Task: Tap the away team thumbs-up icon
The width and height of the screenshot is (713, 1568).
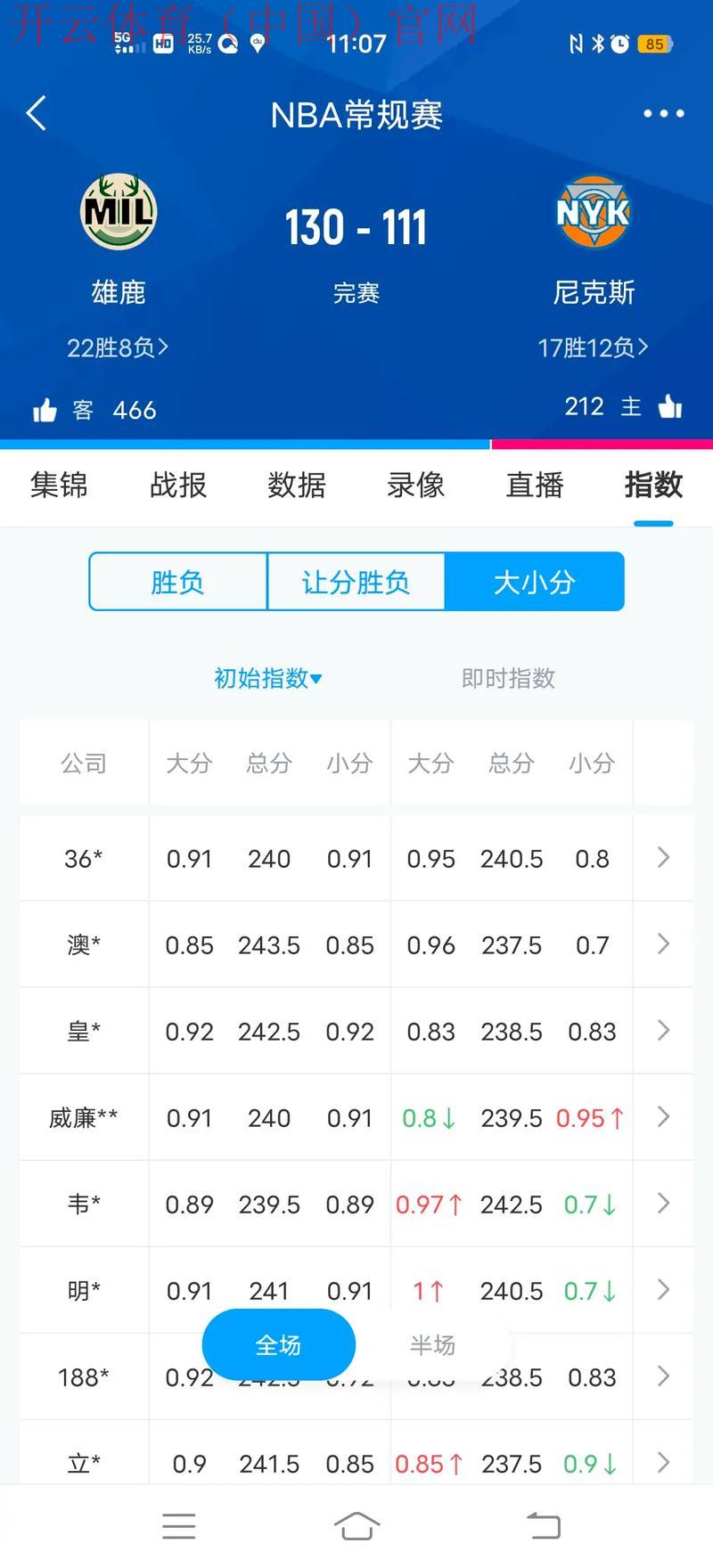Action: coord(45,410)
